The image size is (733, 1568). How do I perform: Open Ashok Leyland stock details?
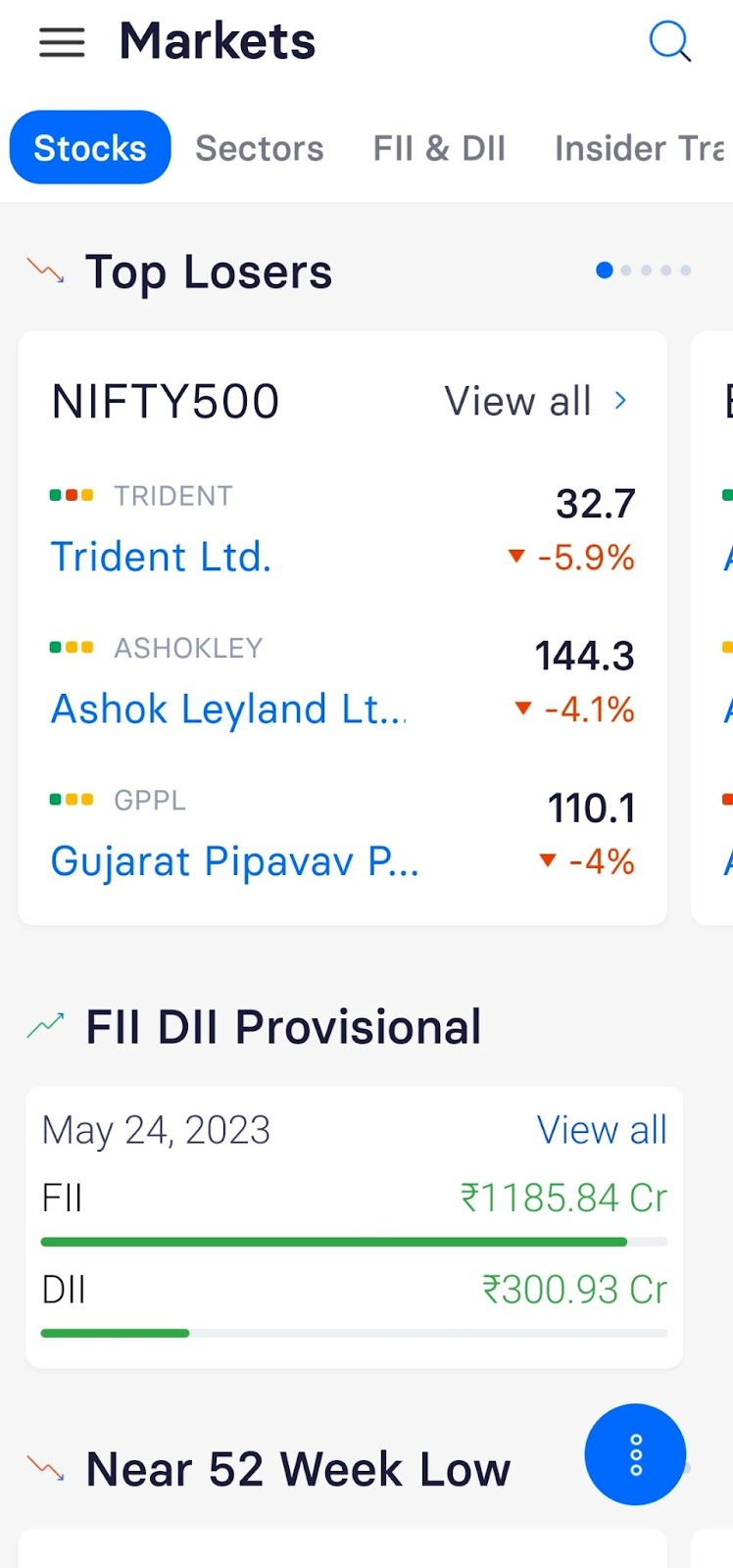point(228,709)
